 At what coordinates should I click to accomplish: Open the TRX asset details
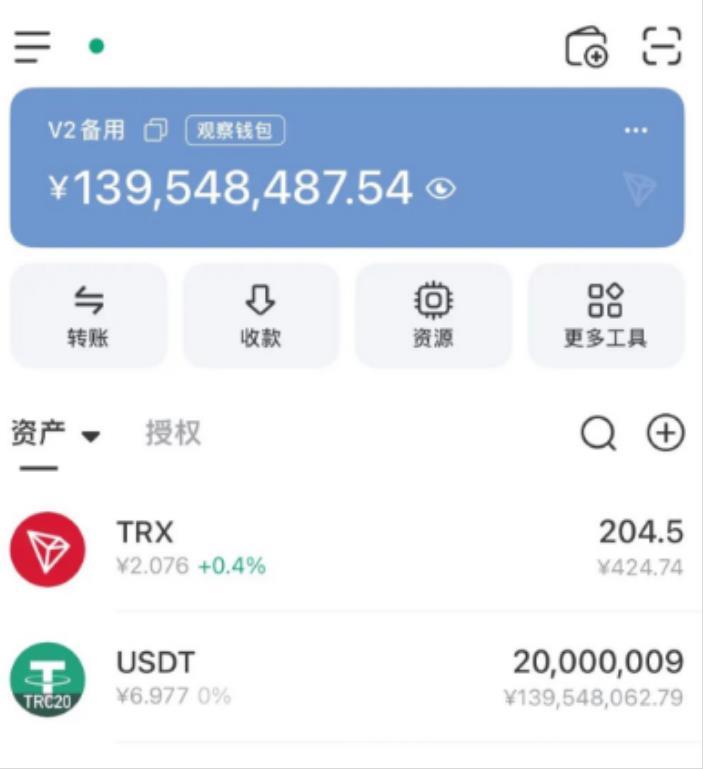350,548
